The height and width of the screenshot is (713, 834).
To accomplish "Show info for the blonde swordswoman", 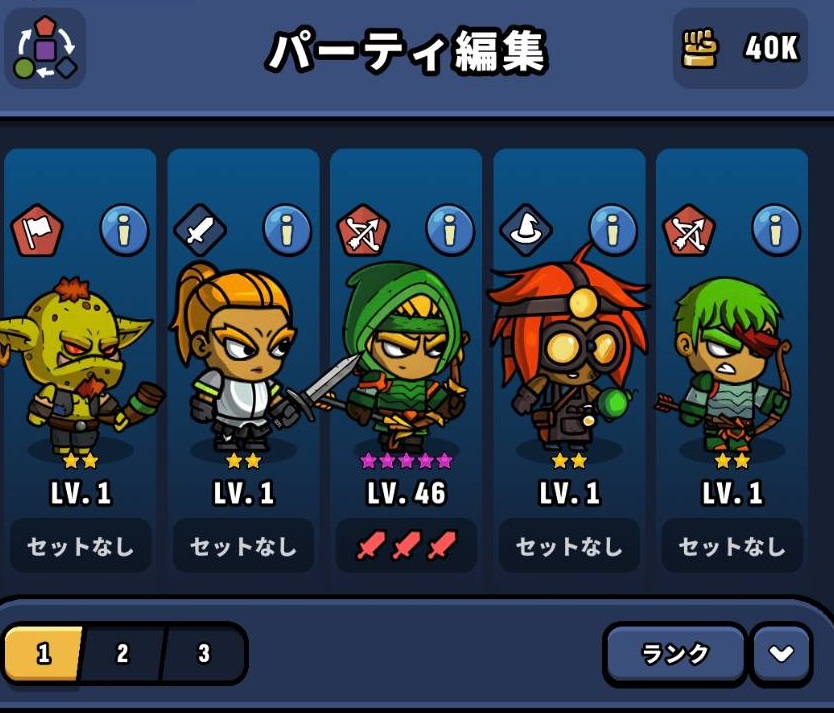I will [287, 230].
